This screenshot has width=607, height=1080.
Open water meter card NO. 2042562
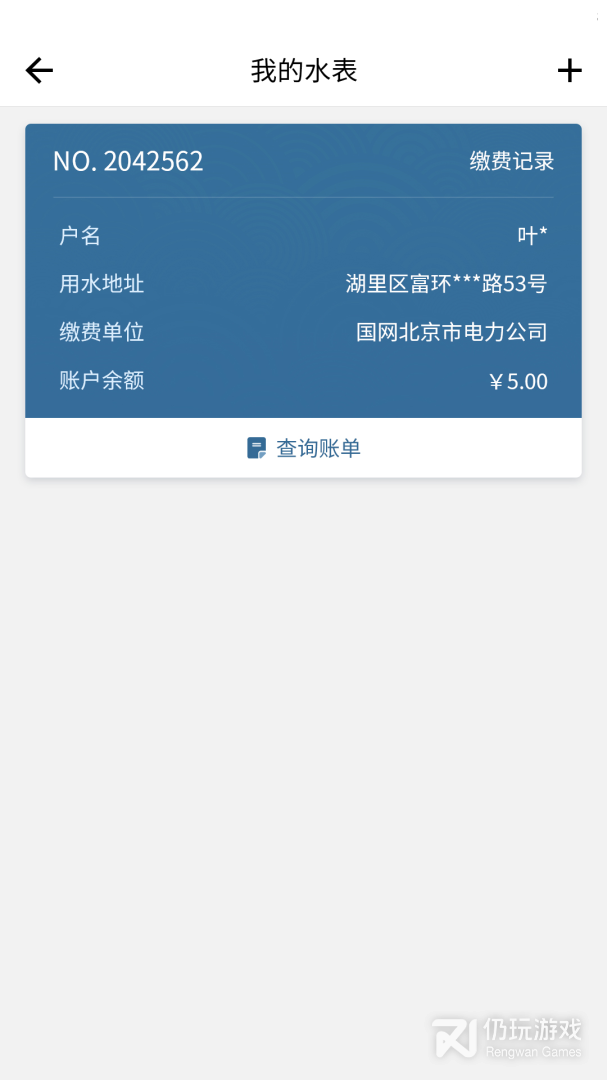coord(128,161)
